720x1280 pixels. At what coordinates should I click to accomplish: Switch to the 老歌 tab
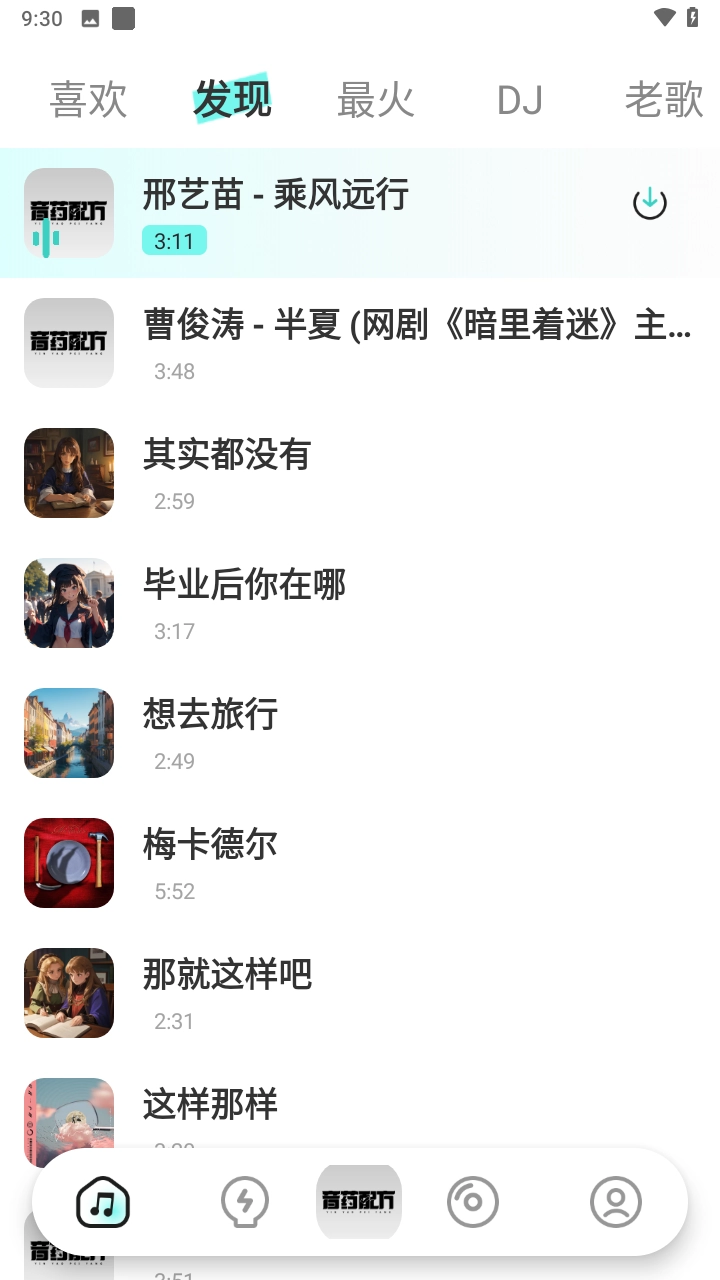(663, 99)
